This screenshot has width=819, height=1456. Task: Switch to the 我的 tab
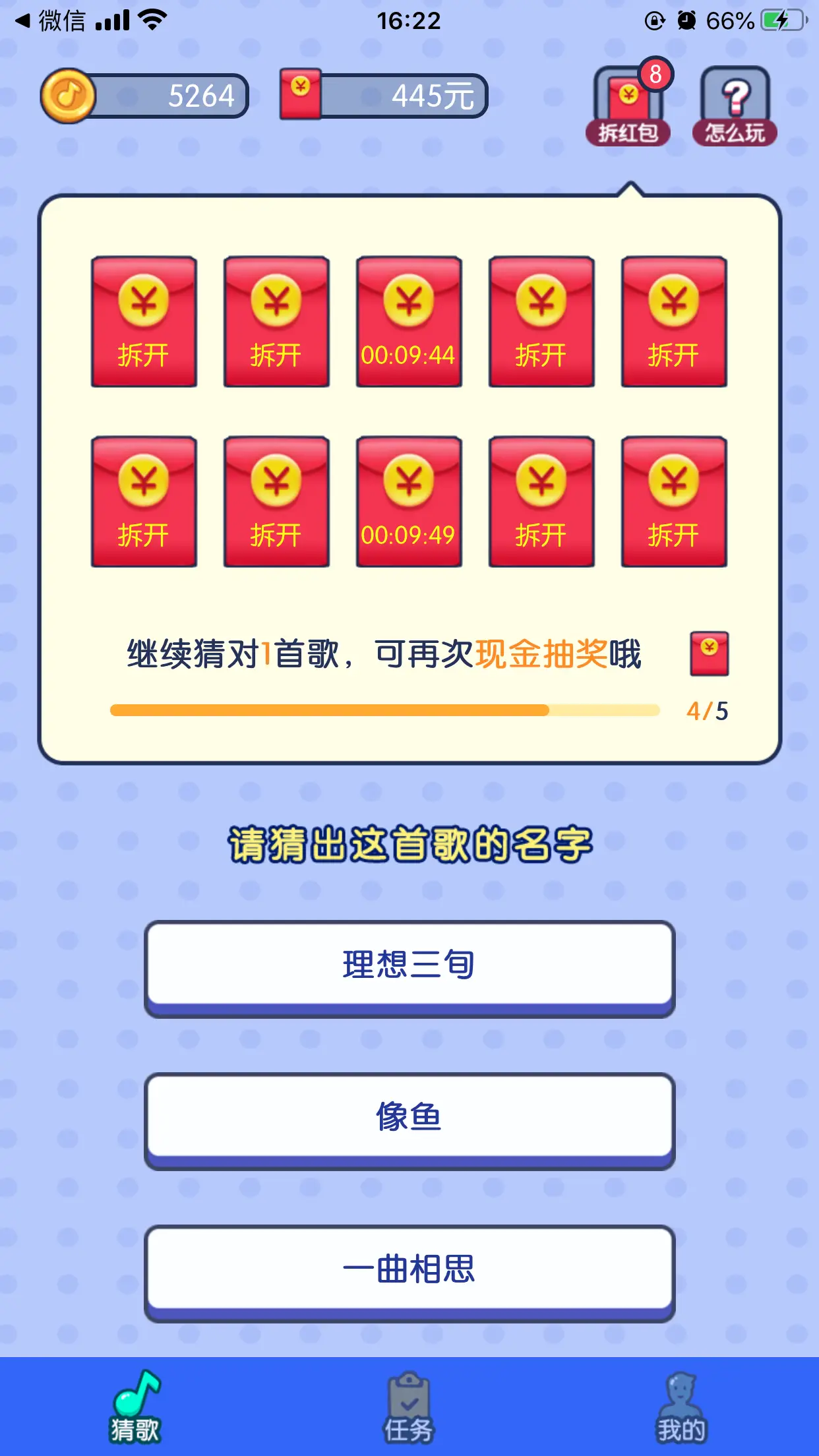click(681, 1407)
